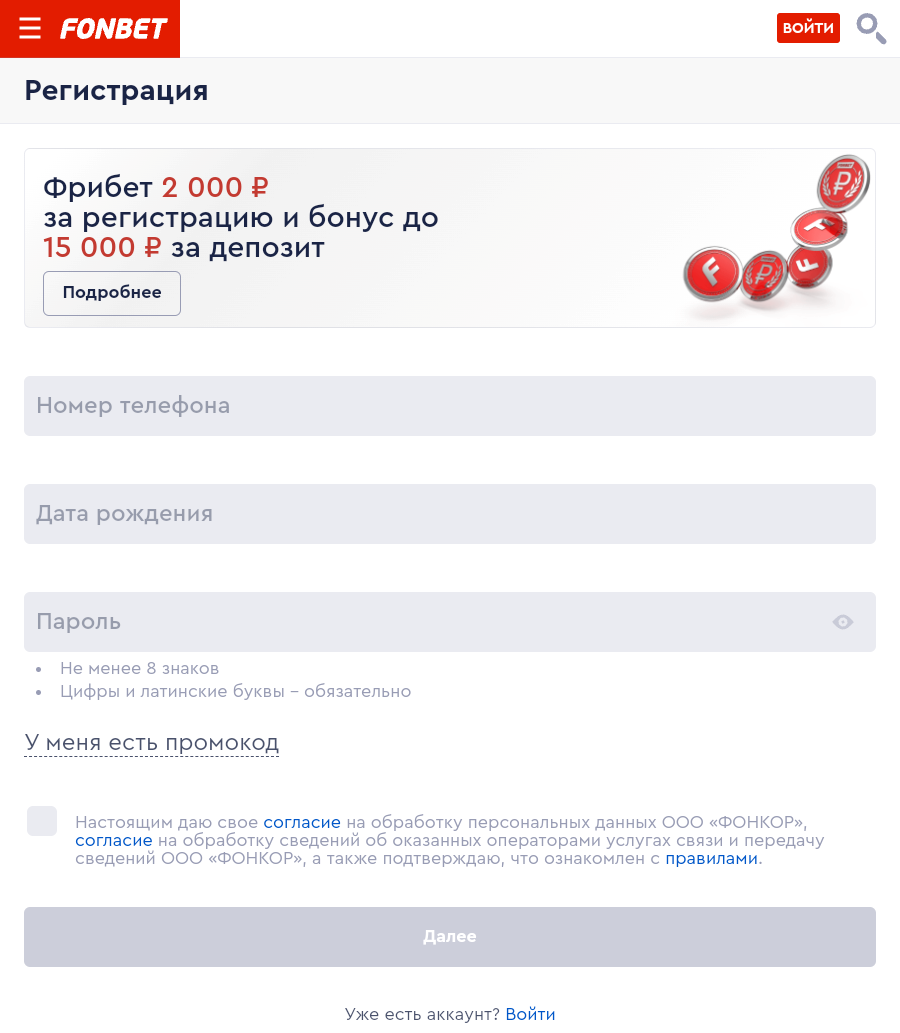Tap the Далее button

pyautogui.click(x=450, y=937)
